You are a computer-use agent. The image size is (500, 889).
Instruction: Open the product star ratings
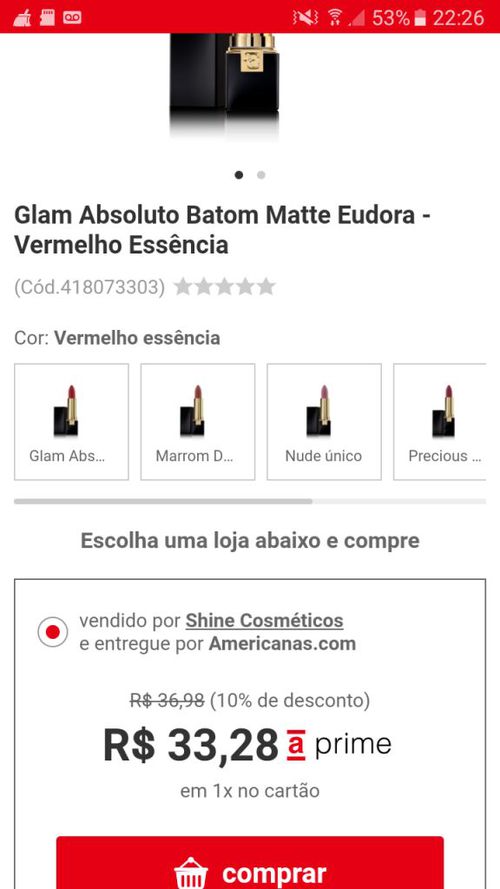point(224,287)
